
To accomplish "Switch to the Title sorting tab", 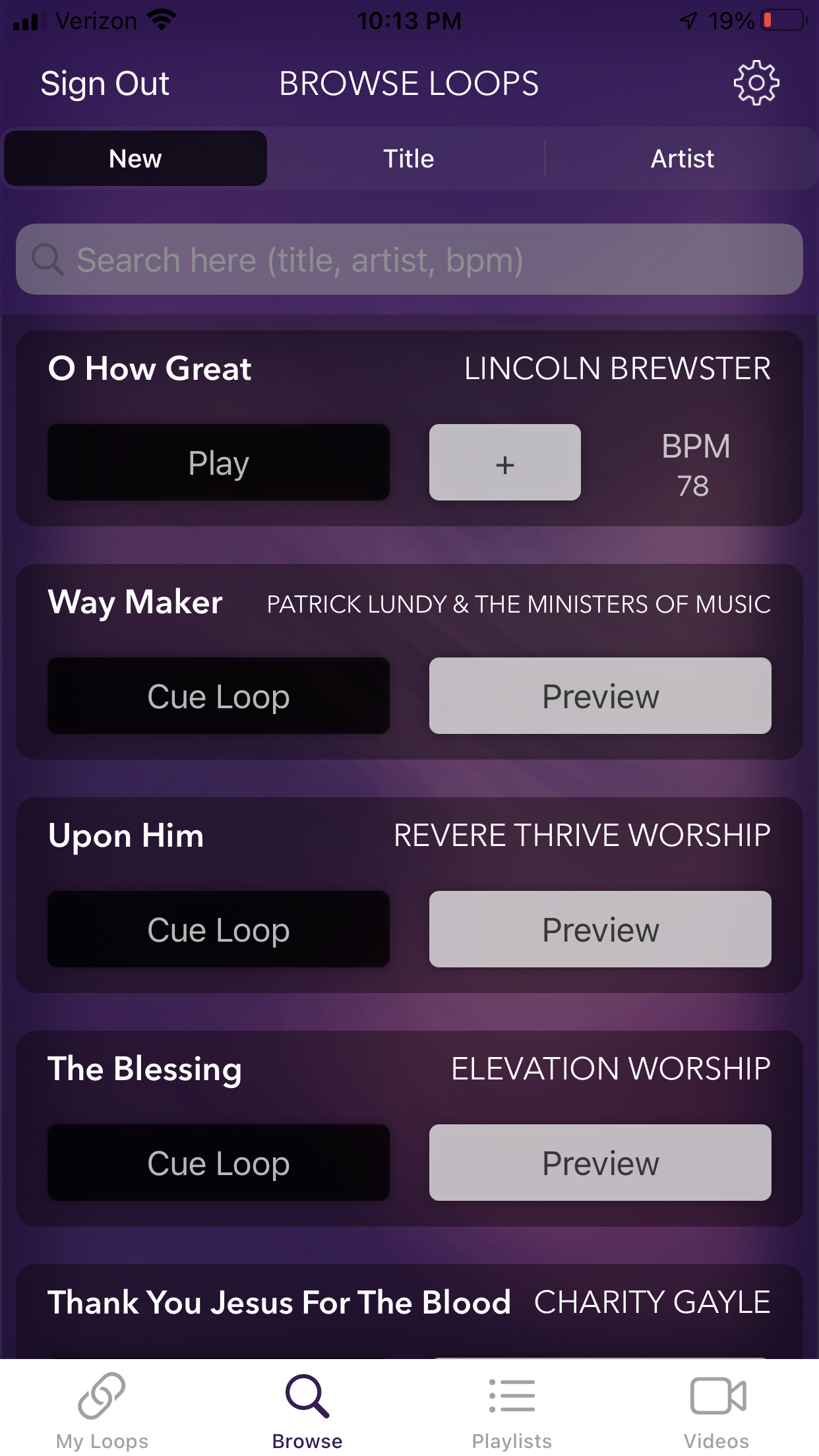I will tap(409, 159).
